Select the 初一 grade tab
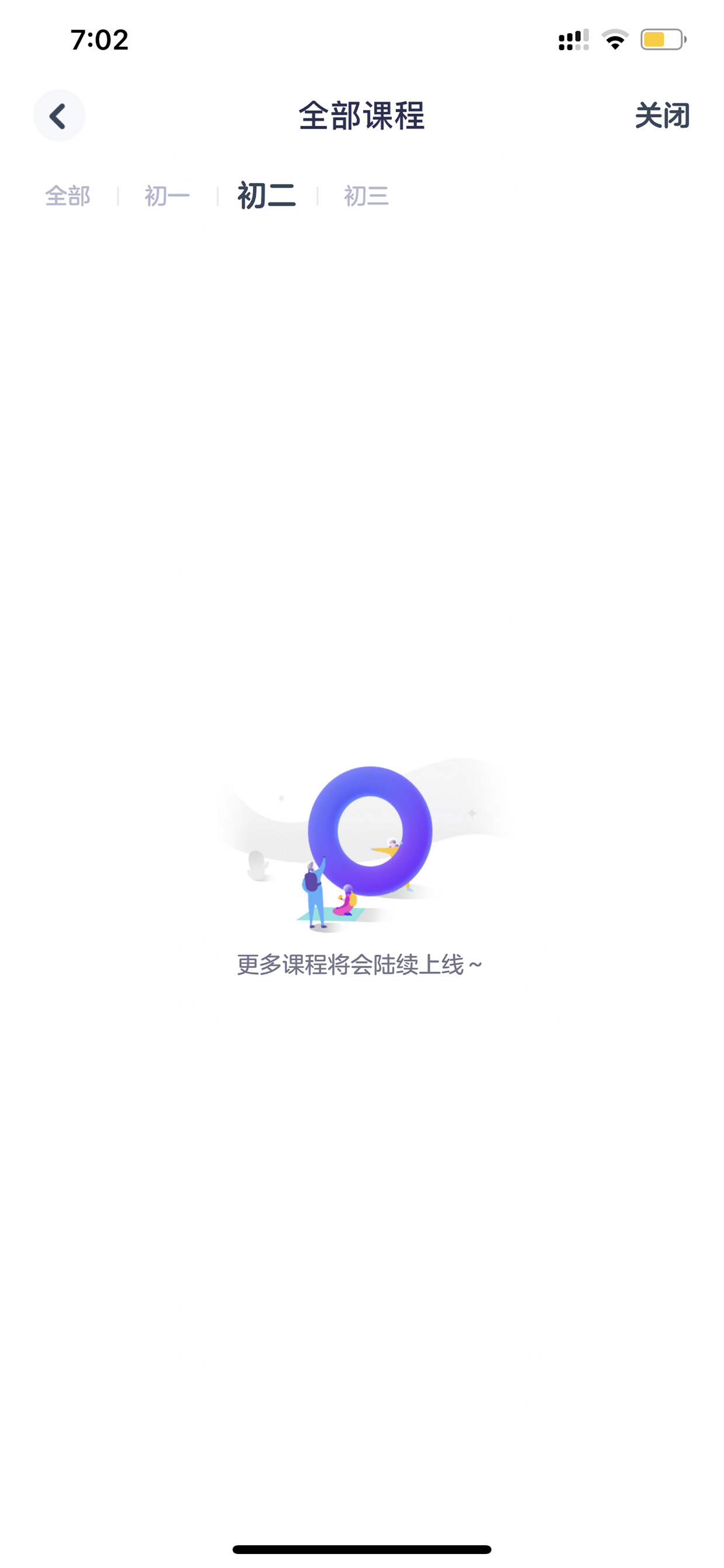724x1568 pixels. click(168, 196)
